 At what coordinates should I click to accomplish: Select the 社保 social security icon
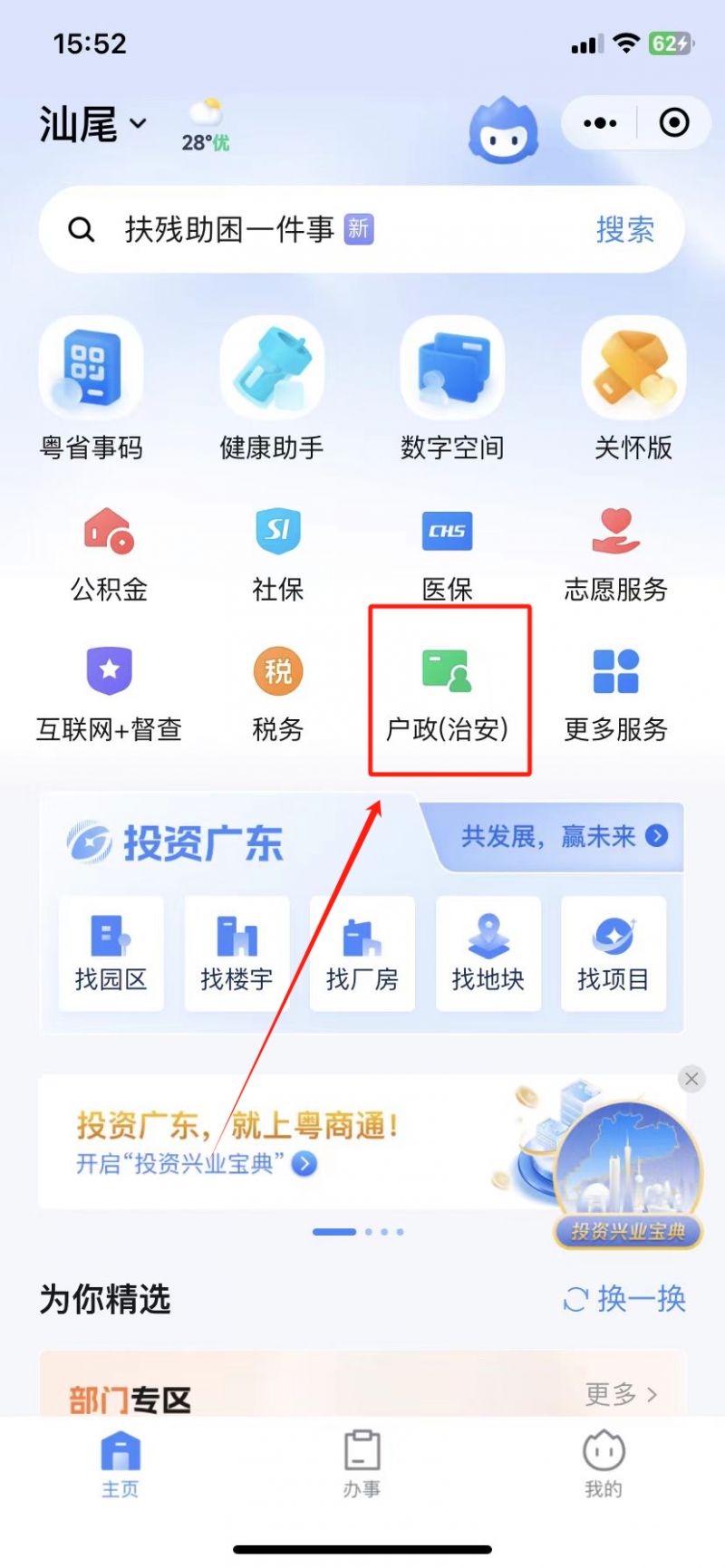click(x=276, y=553)
